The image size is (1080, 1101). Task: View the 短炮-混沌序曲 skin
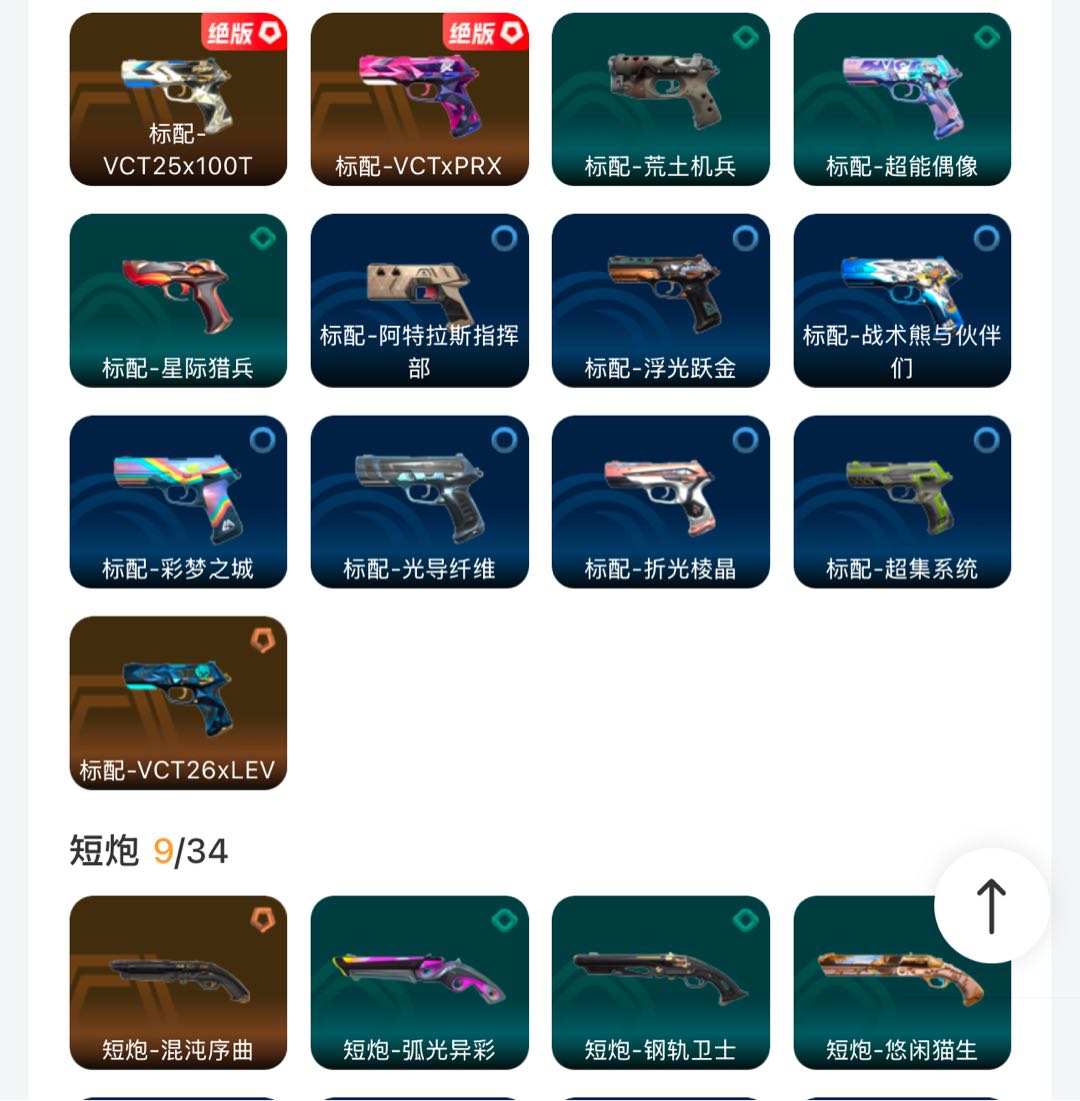click(178, 982)
